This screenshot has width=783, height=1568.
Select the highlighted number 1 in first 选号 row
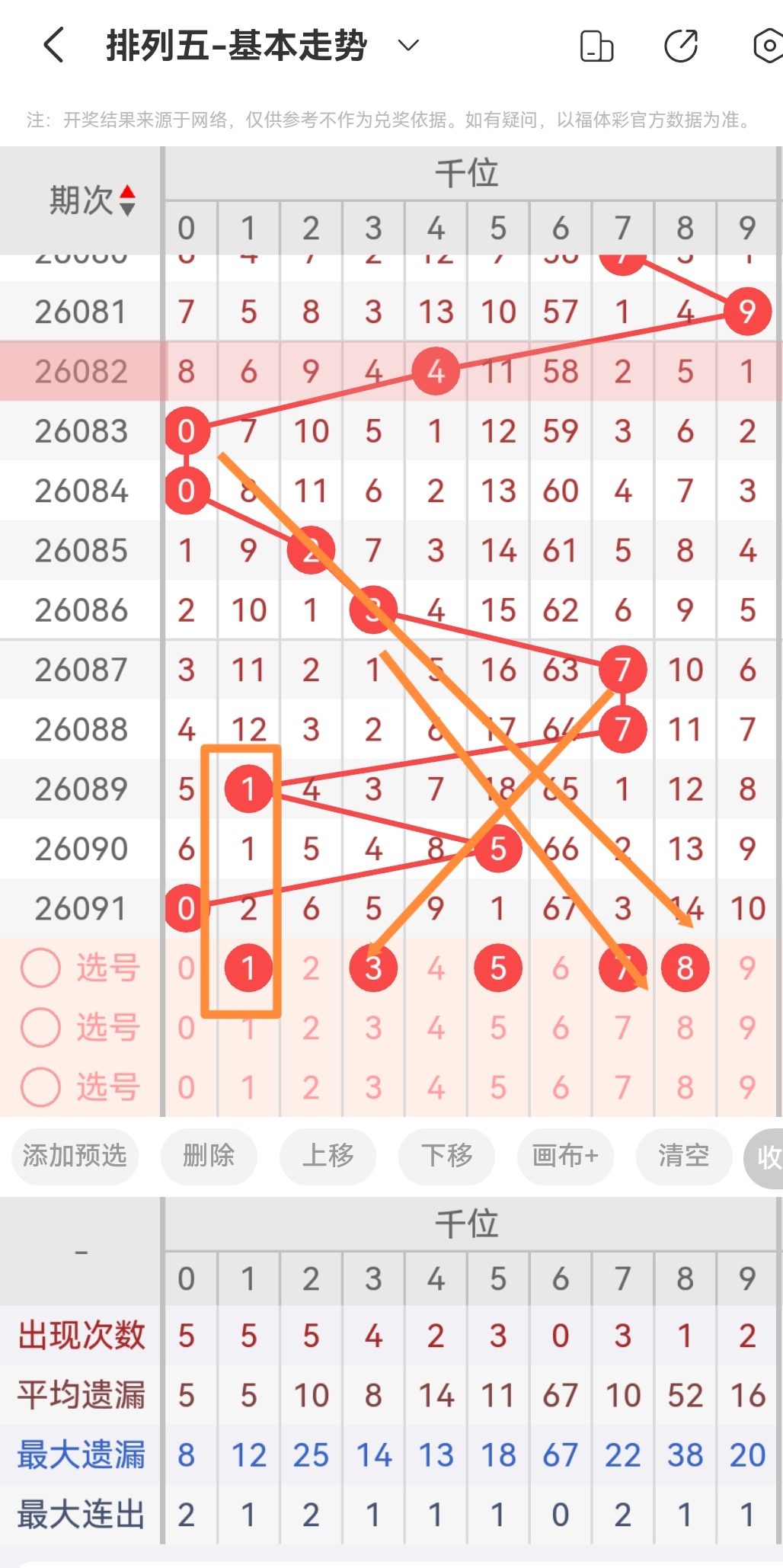click(248, 968)
